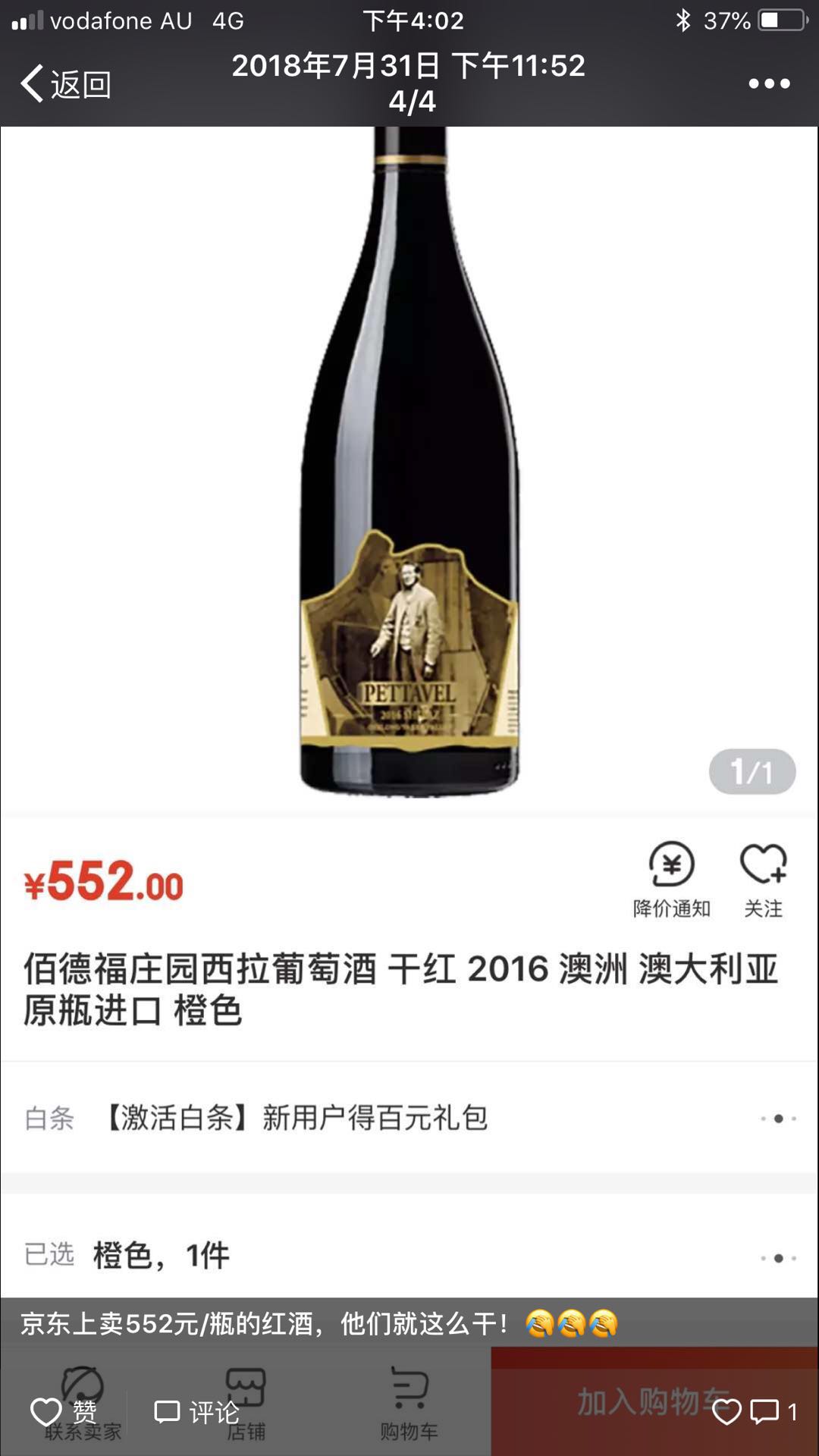This screenshot has height=1456, width=819.
Task: Tap the 返回 back button
Action: coord(67,83)
